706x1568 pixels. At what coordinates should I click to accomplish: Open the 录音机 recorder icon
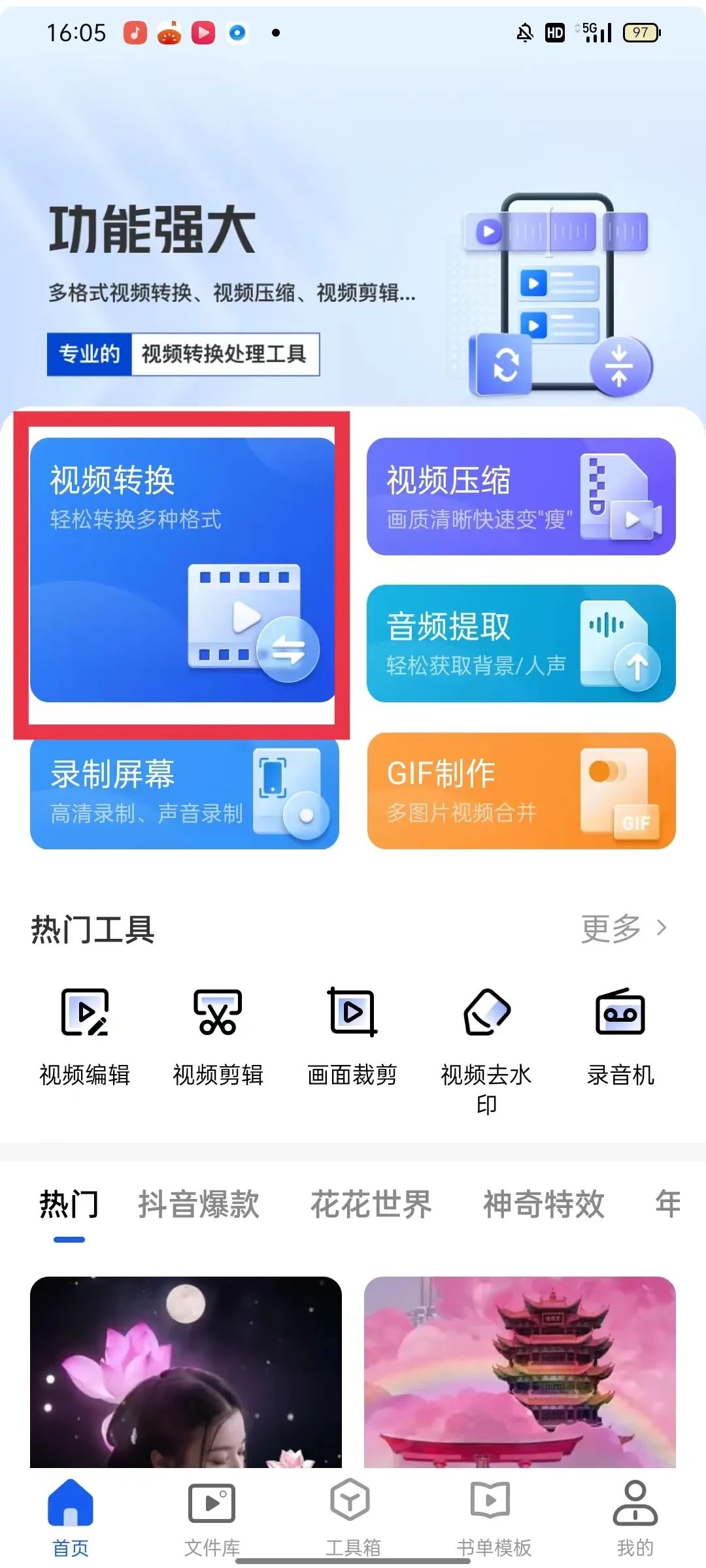pyautogui.click(x=620, y=1013)
